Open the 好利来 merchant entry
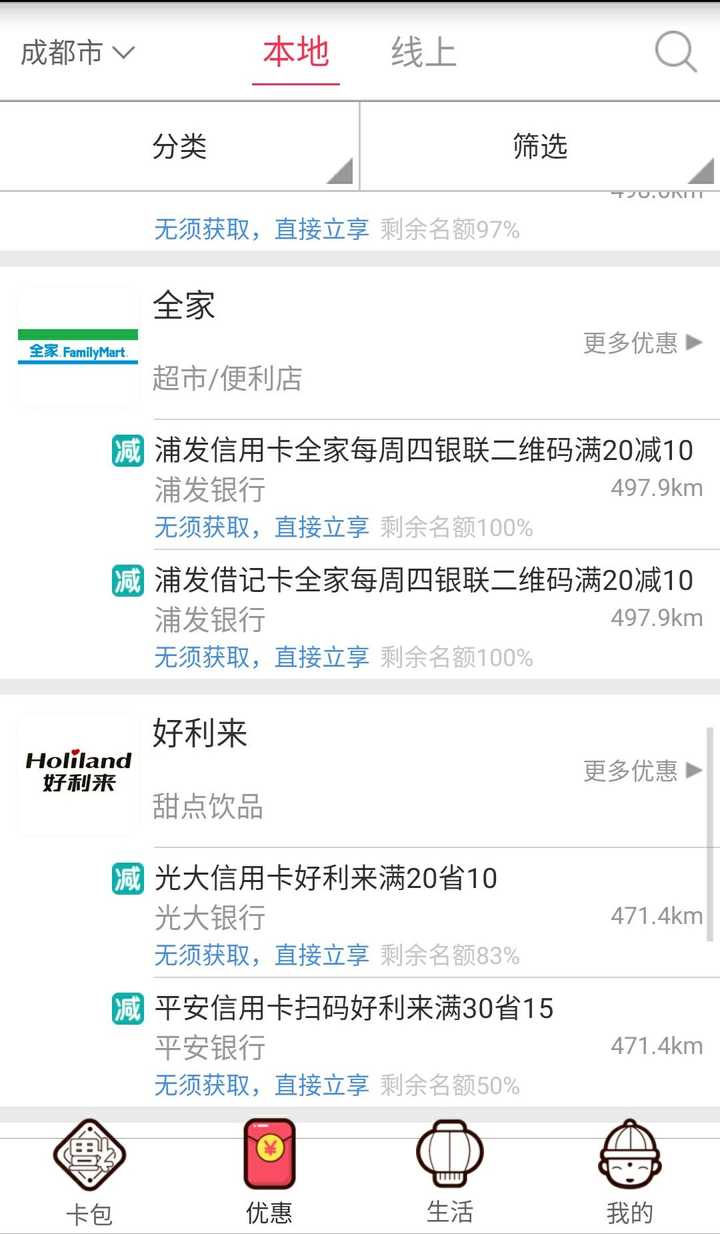720x1234 pixels. (360, 771)
